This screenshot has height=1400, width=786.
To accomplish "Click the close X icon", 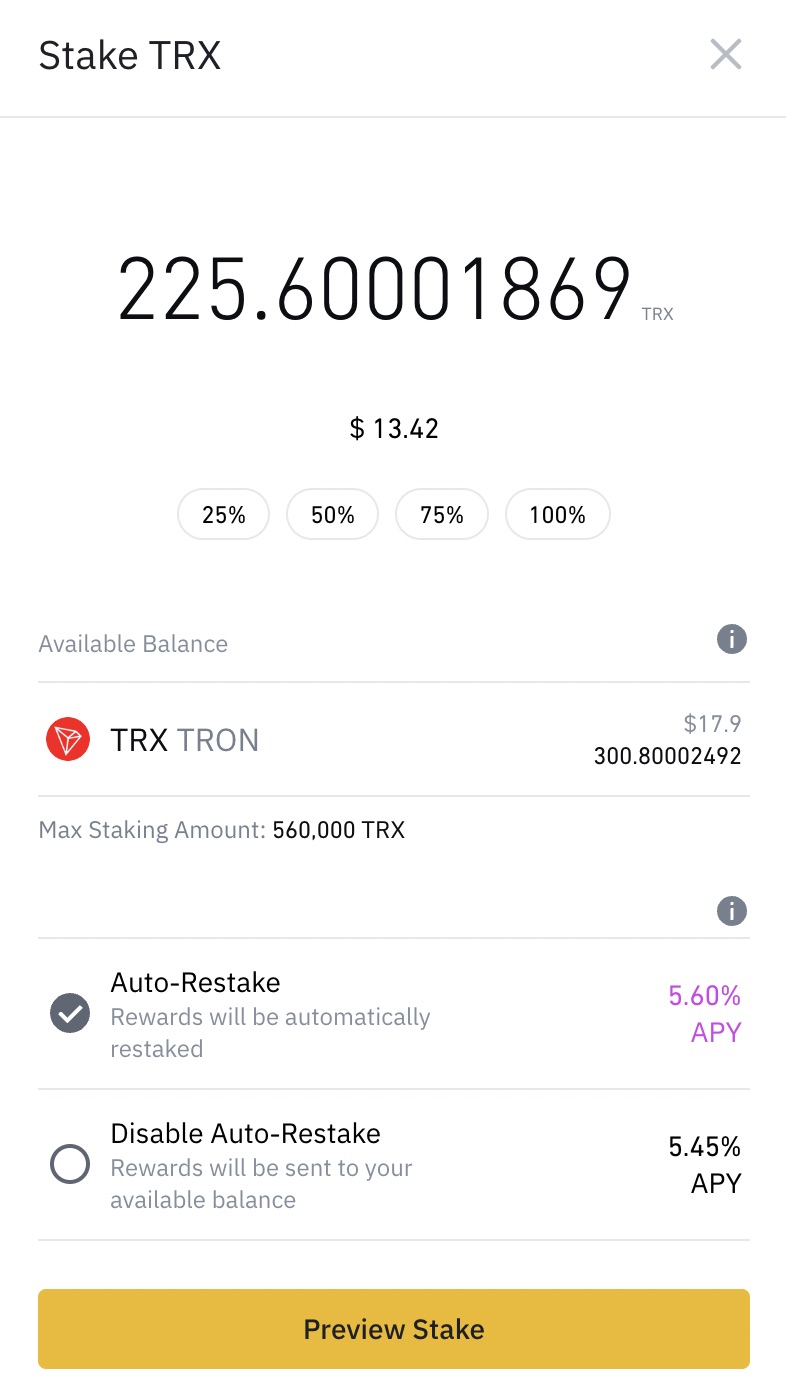I will click(725, 54).
